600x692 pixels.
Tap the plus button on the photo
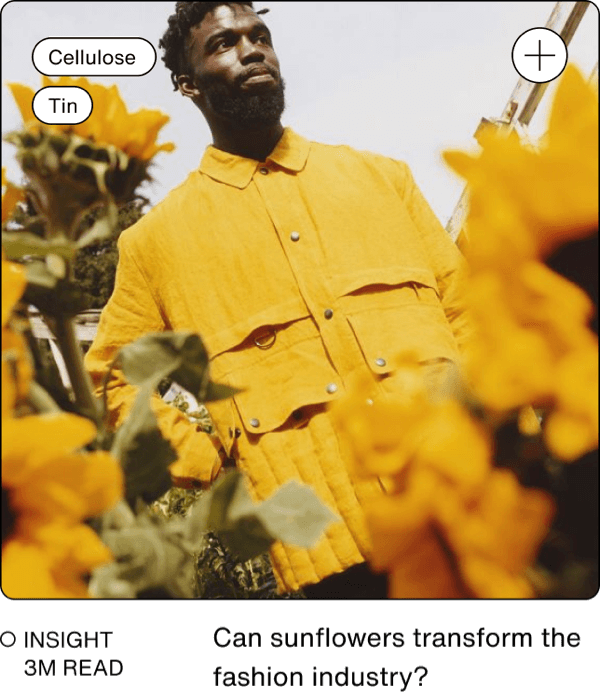[539, 56]
